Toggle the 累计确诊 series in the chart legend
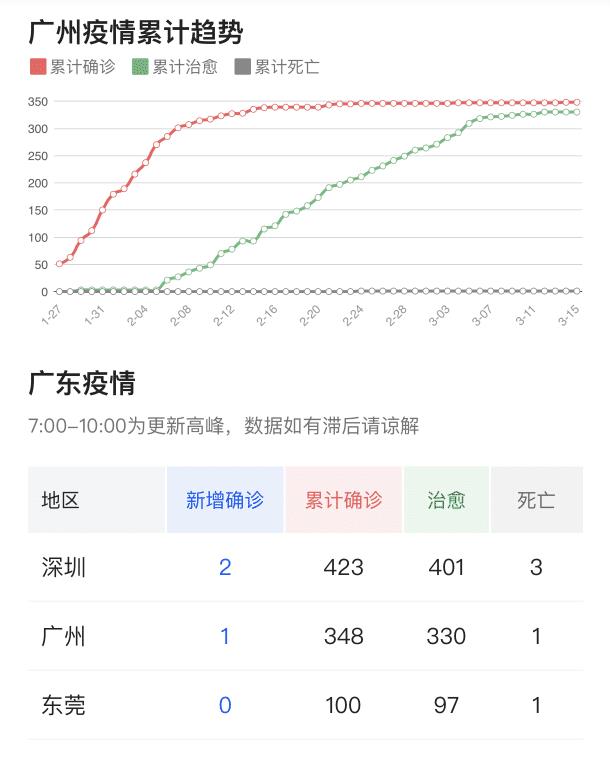The image size is (610, 763). tap(73, 68)
